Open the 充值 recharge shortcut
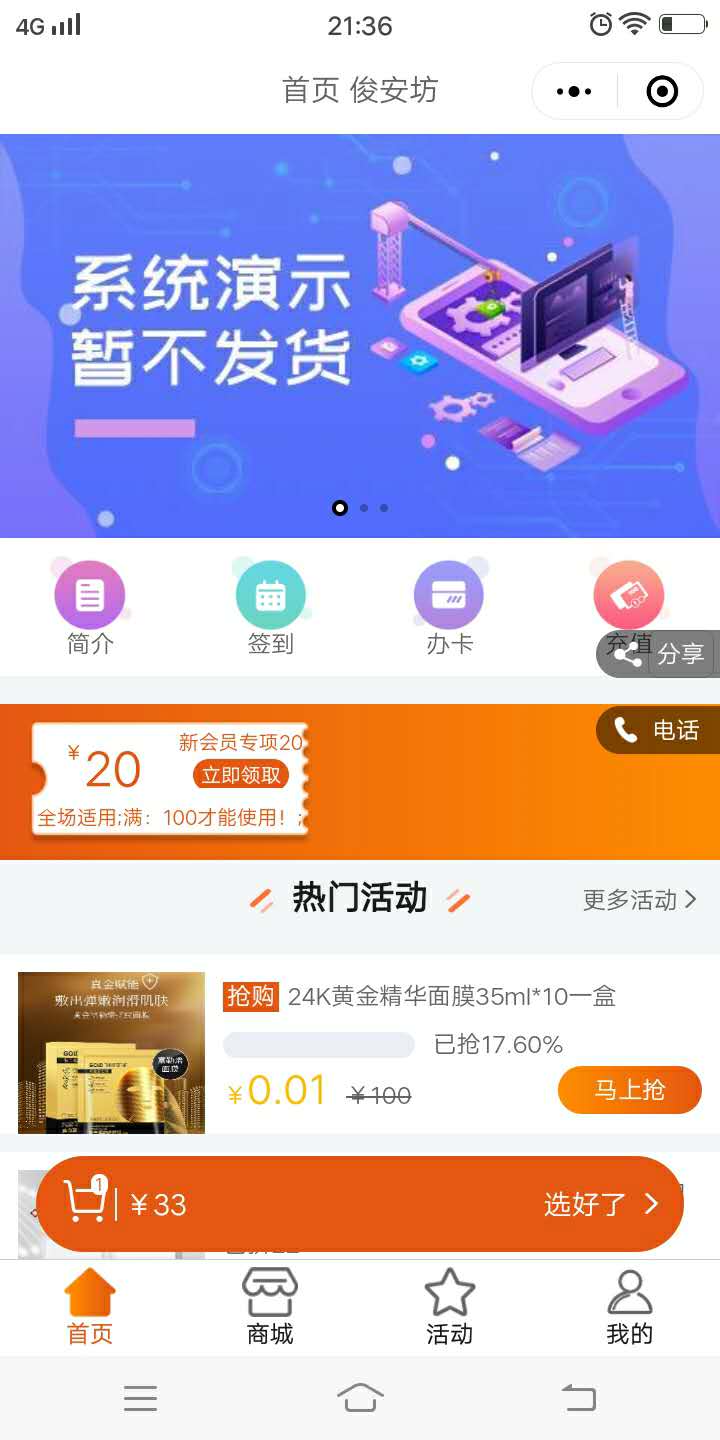The width and height of the screenshot is (720, 1440). [626, 596]
